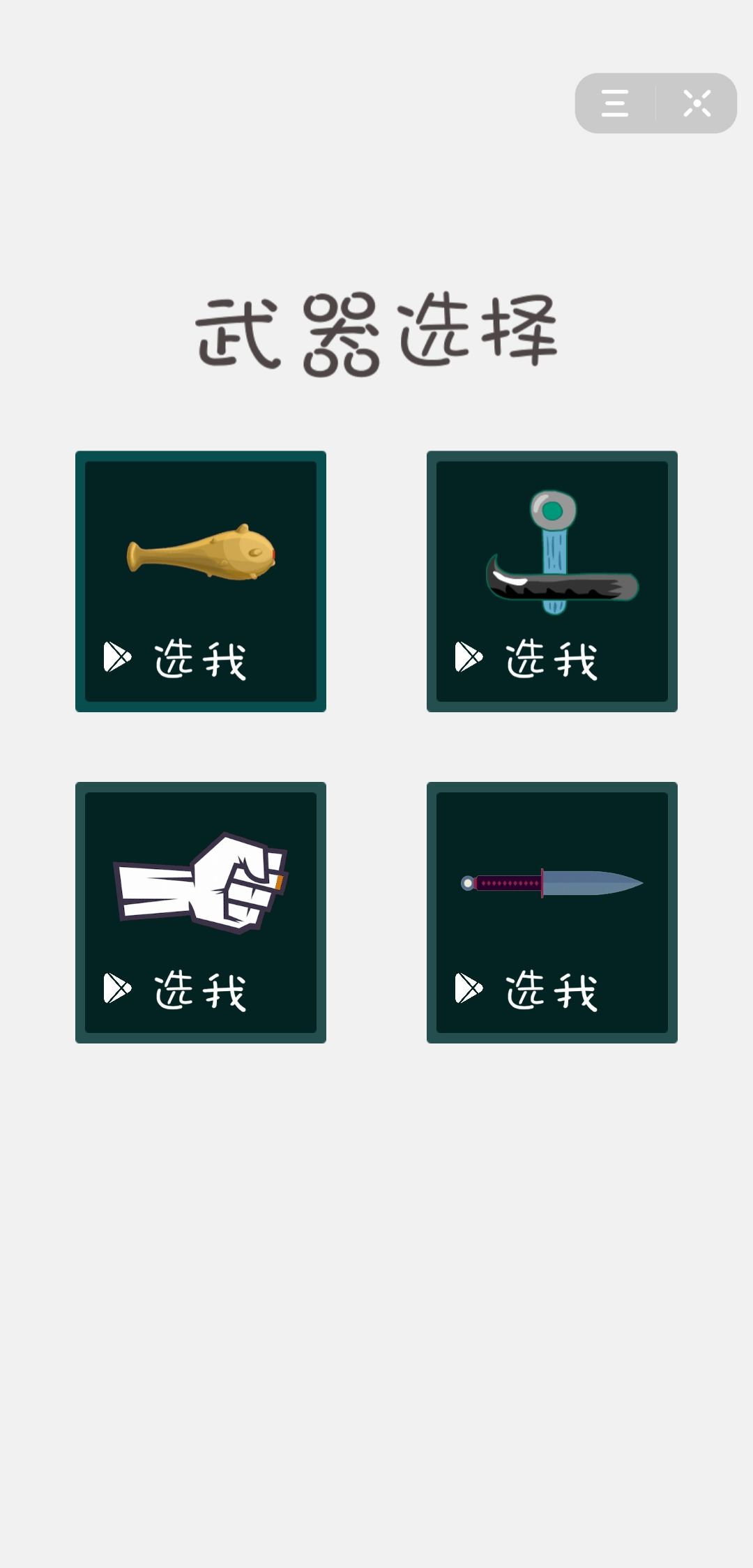Select the fish club weapon card
This screenshot has width=753, height=1568.
point(201,581)
